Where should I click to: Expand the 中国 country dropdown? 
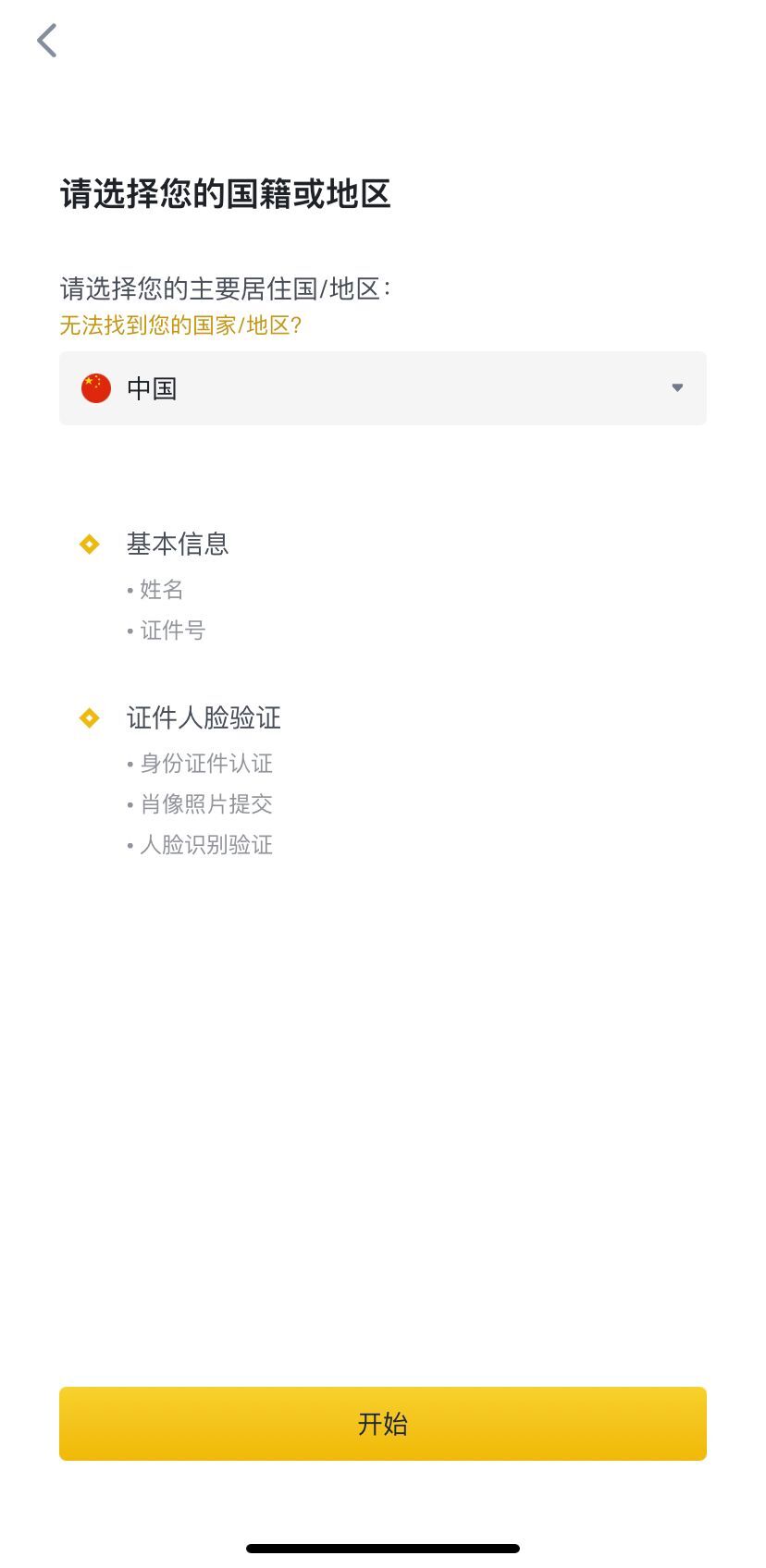383,388
